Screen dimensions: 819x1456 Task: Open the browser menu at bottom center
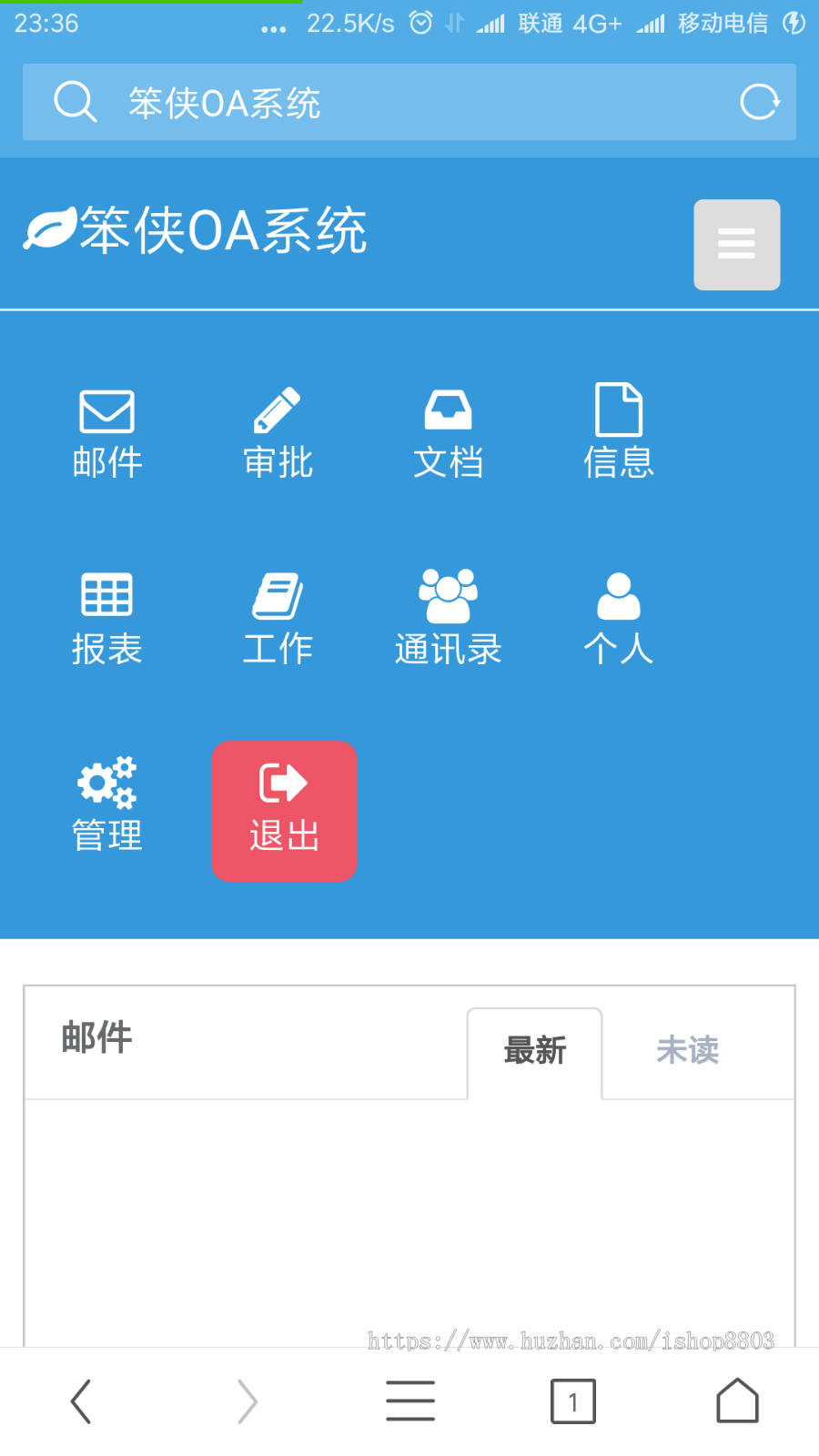(409, 1400)
